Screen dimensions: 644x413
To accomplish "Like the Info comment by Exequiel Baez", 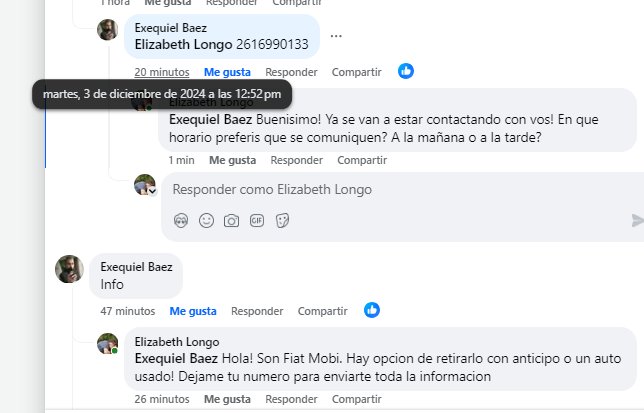I will tap(193, 311).
